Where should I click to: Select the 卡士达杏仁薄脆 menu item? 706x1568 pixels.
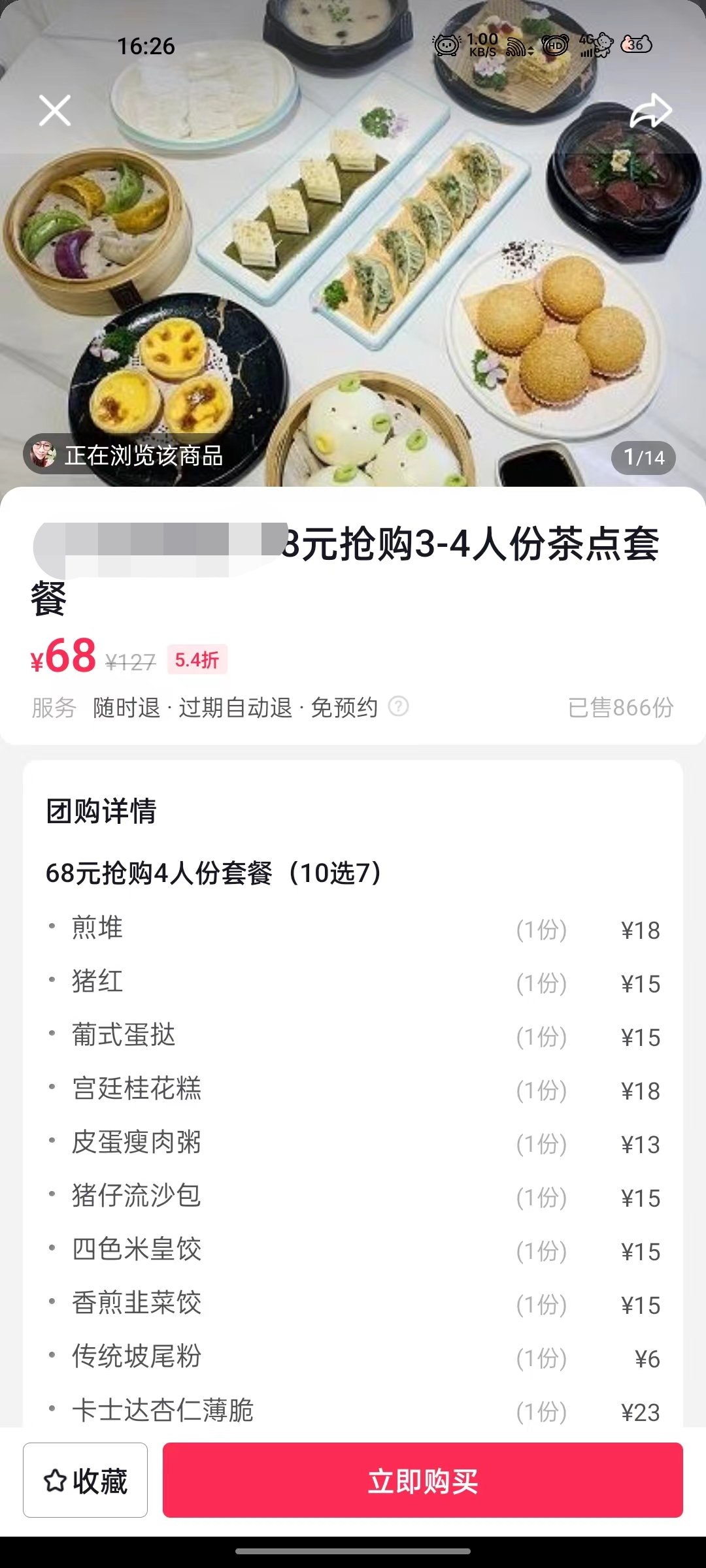point(163,1412)
